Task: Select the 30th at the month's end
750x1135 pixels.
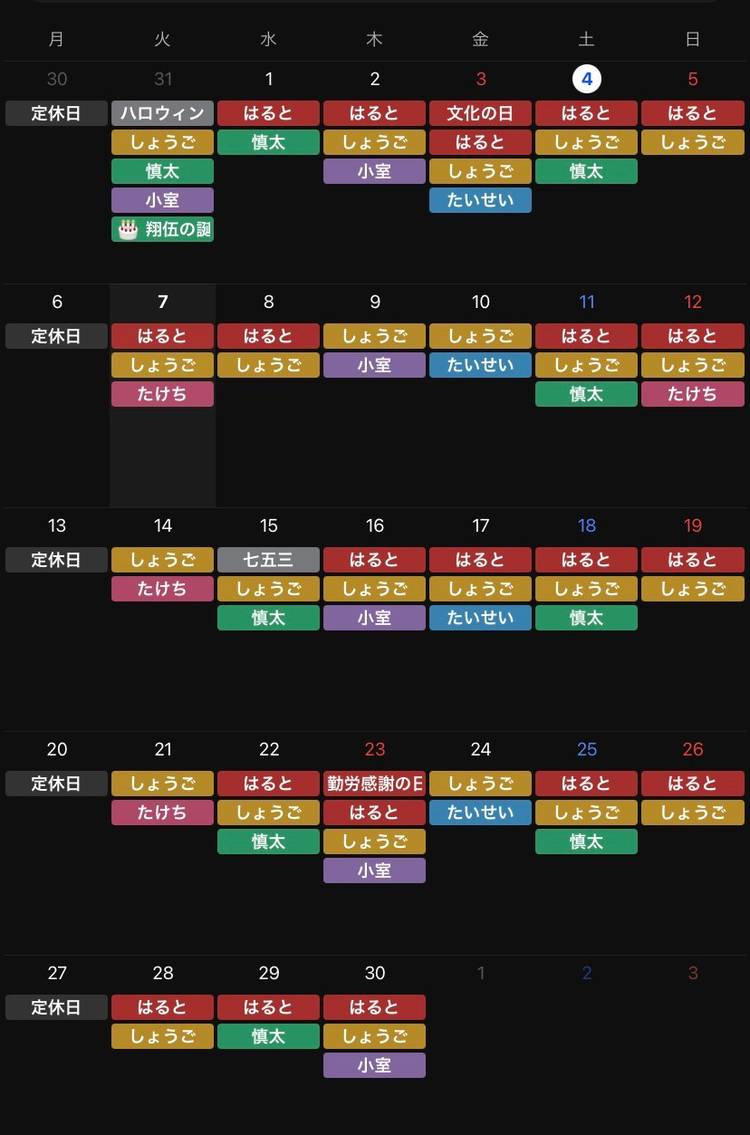Action: [374, 973]
